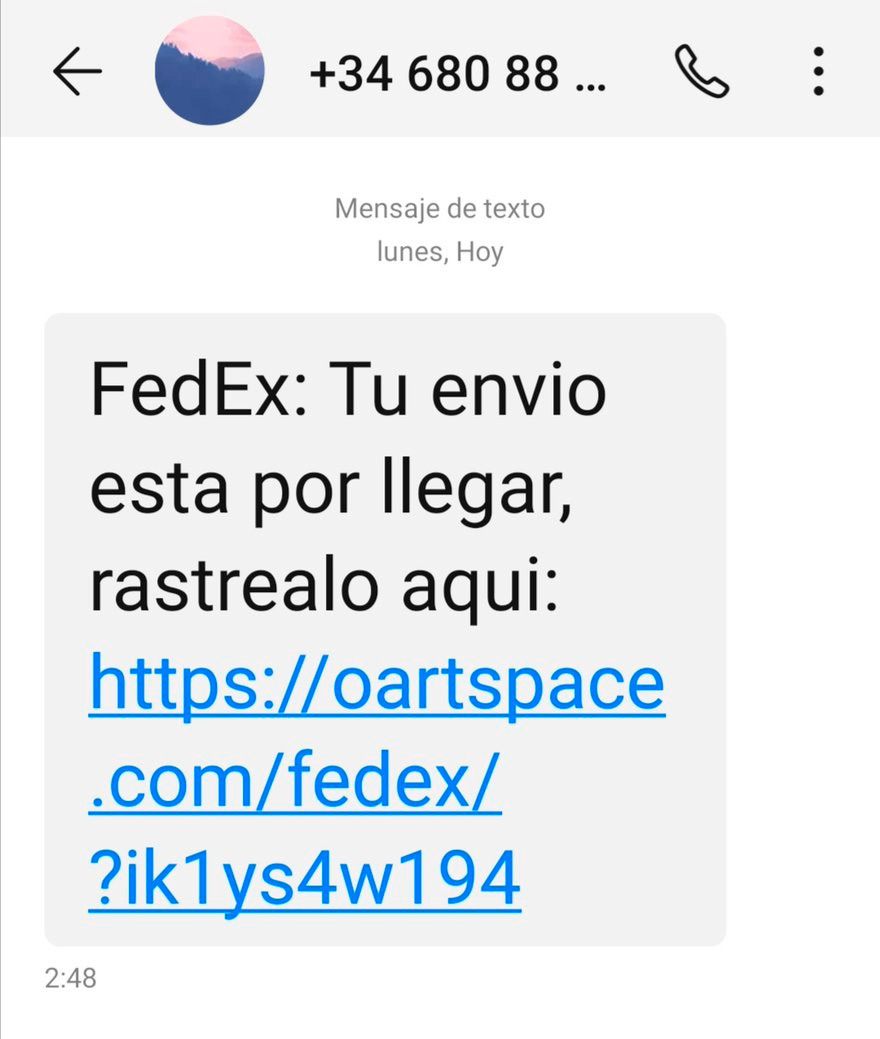Open the contact's profile picture
This screenshot has height=1039, width=880.
[x=209, y=71]
